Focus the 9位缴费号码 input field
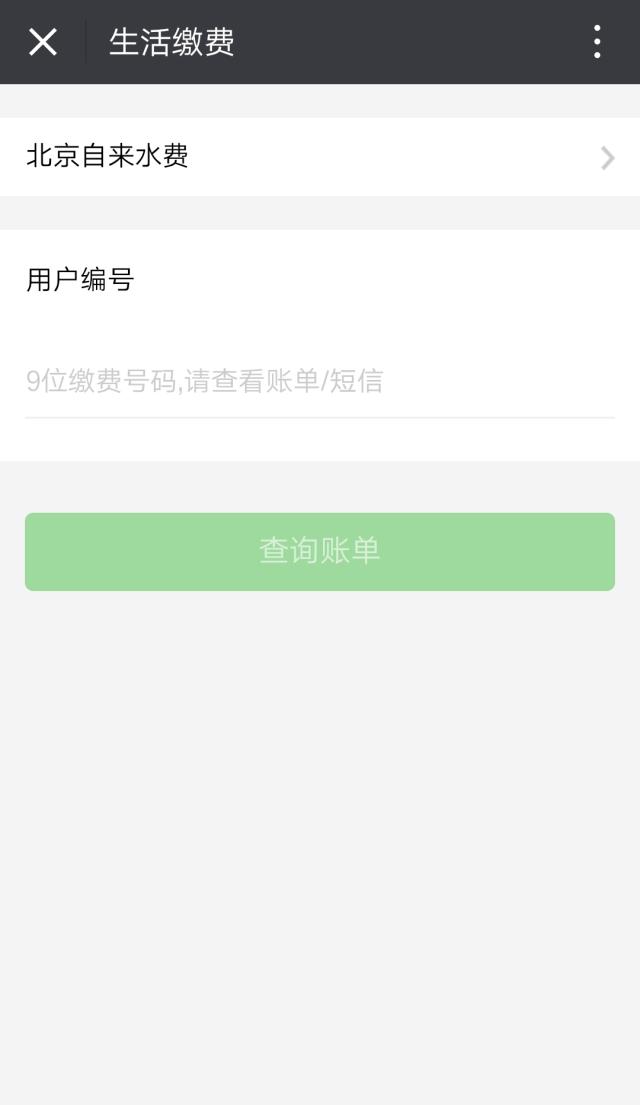This screenshot has width=640, height=1105. tap(320, 381)
